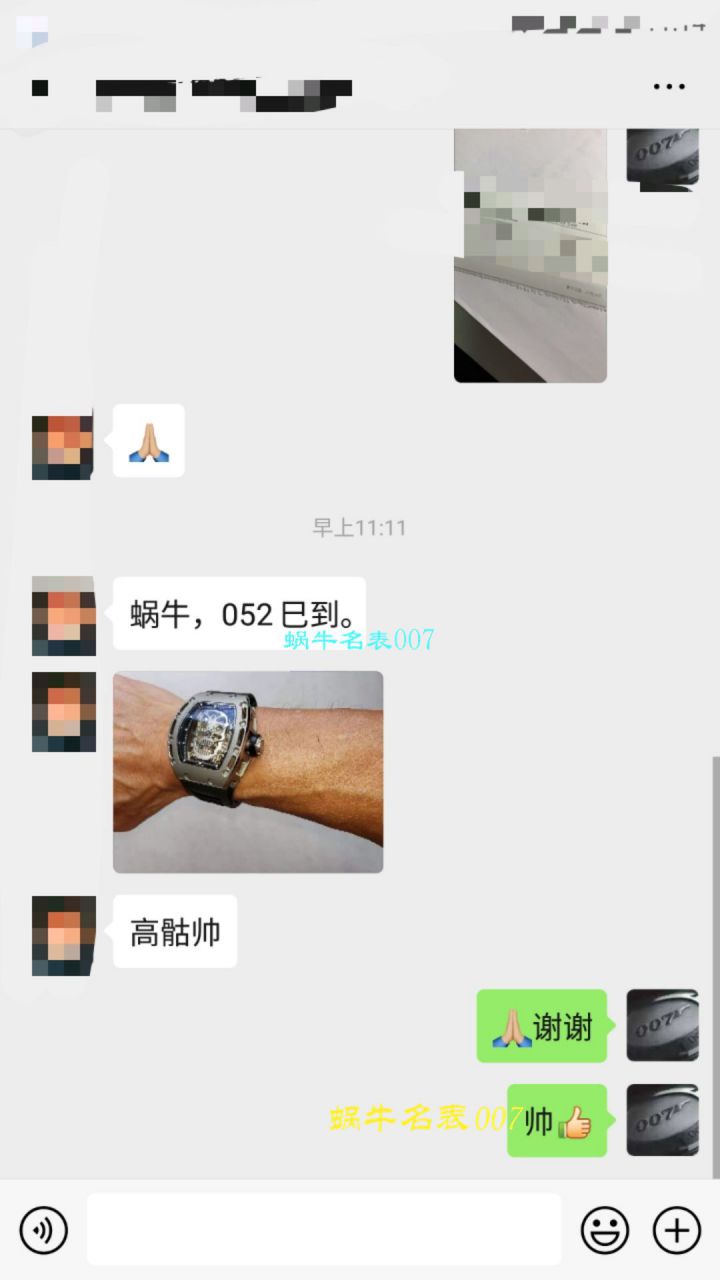Tap the folded hands emoji sticker message
Screen dimensions: 720x1280
coord(147,440)
